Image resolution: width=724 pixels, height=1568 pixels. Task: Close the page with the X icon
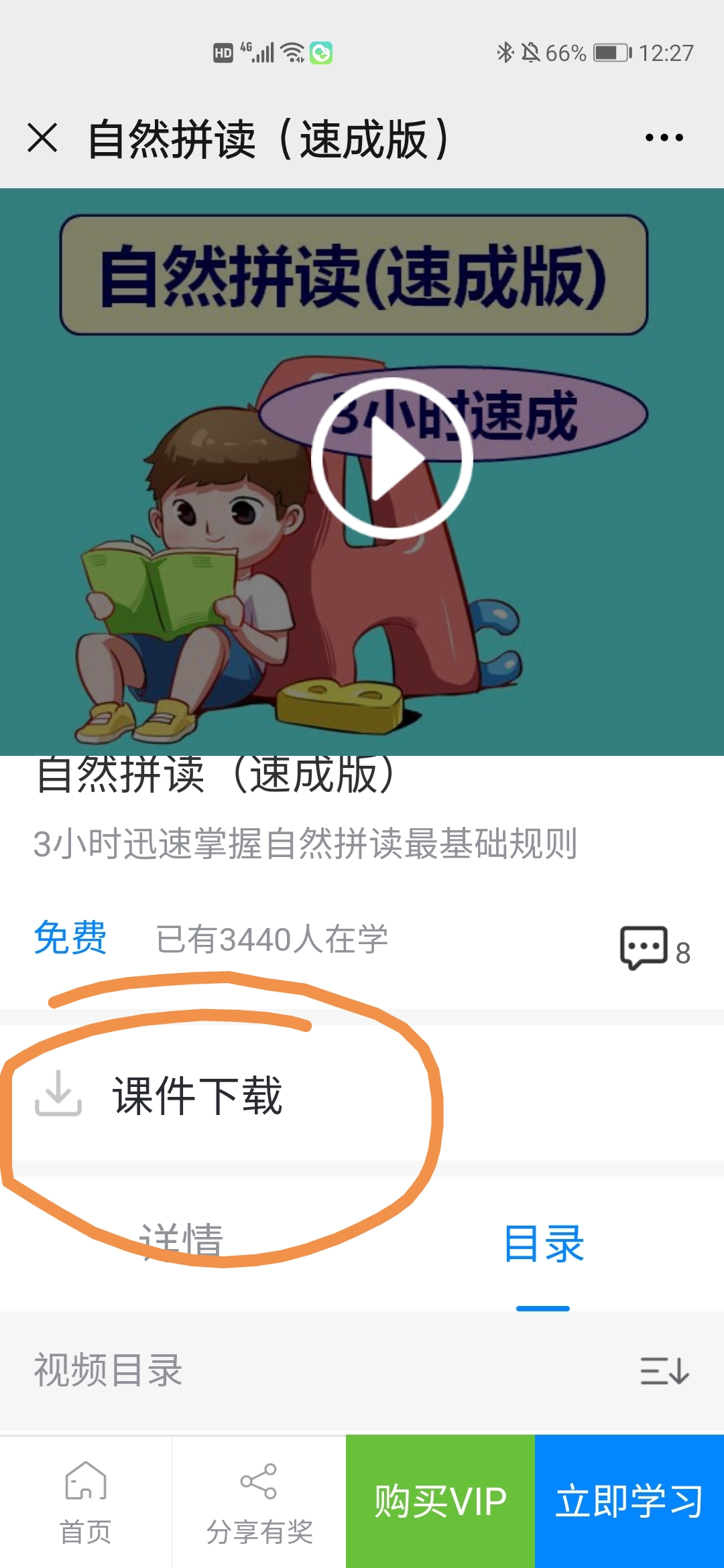coord(42,137)
